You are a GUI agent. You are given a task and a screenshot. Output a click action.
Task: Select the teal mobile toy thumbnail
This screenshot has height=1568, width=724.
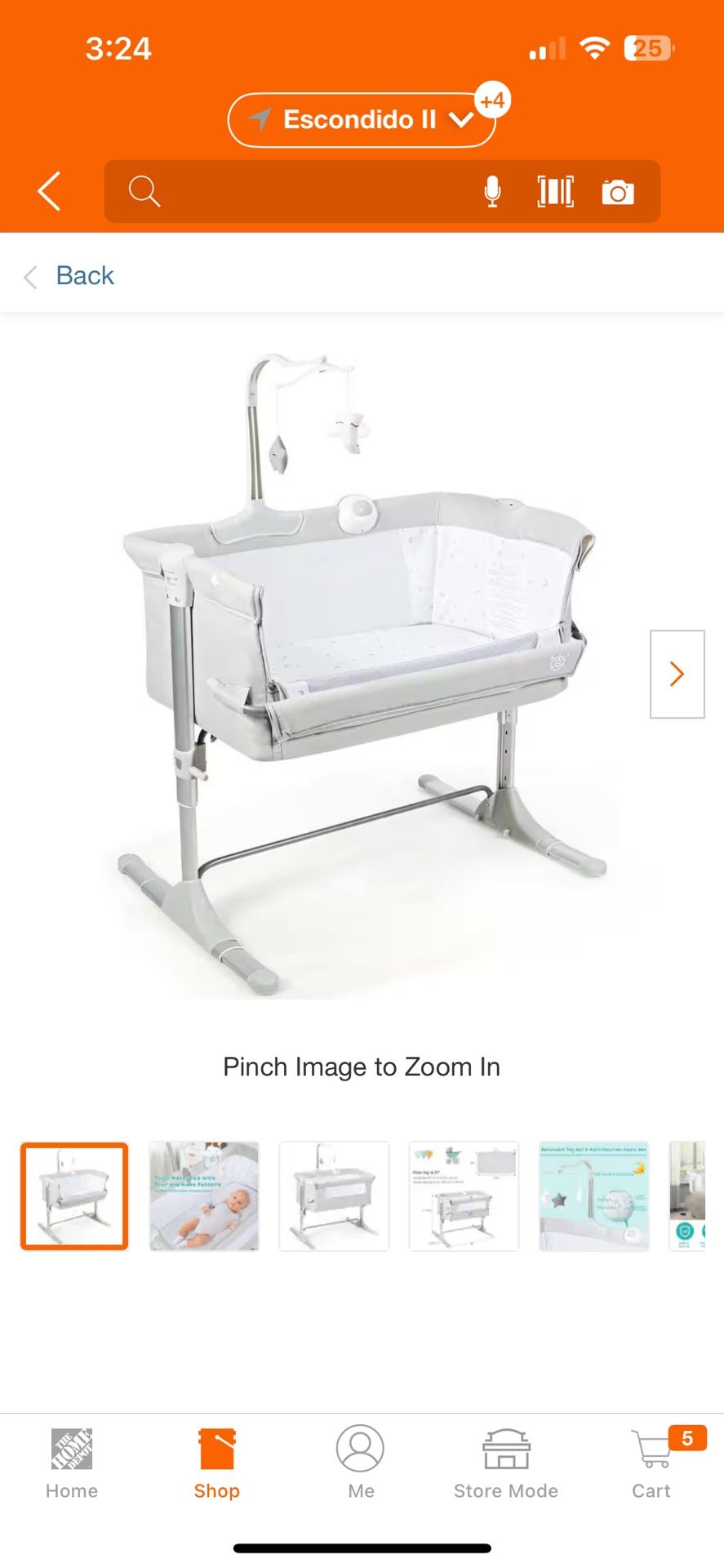pyautogui.click(x=593, y=1196)
